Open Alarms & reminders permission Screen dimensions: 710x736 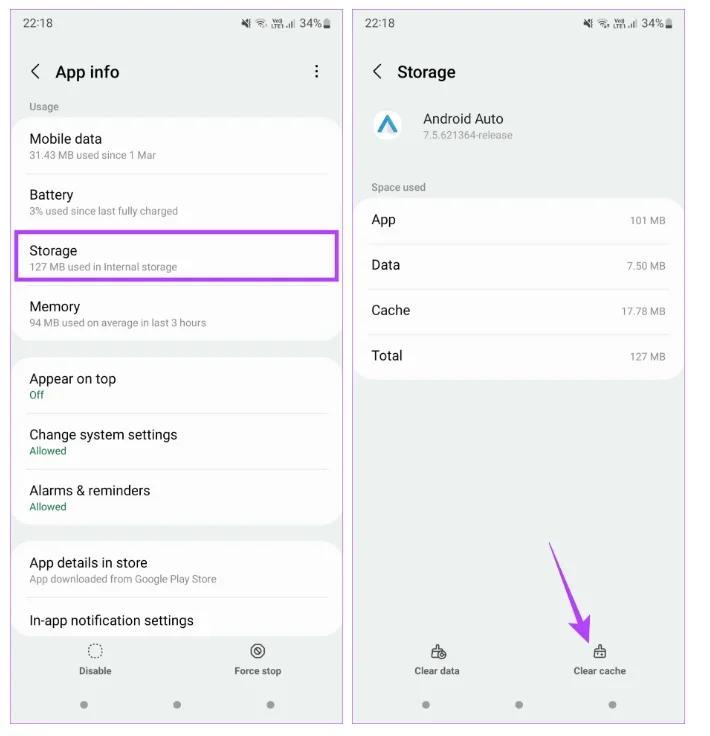(x=175, y=497)
